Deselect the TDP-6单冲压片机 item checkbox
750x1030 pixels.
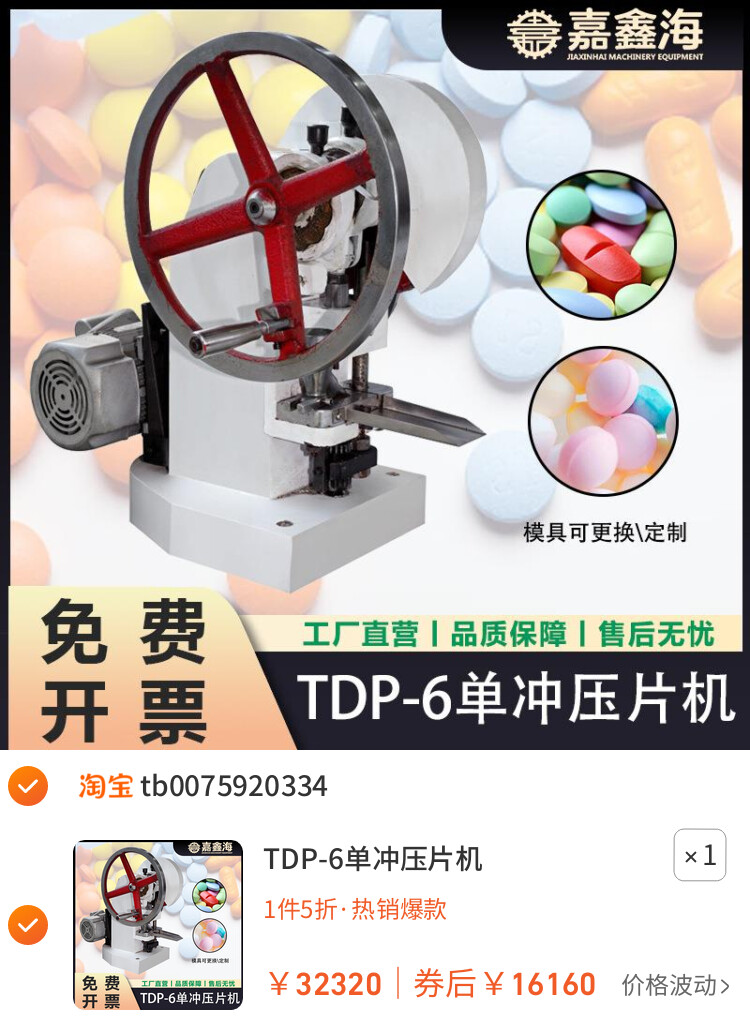click(x=28, y=925)
